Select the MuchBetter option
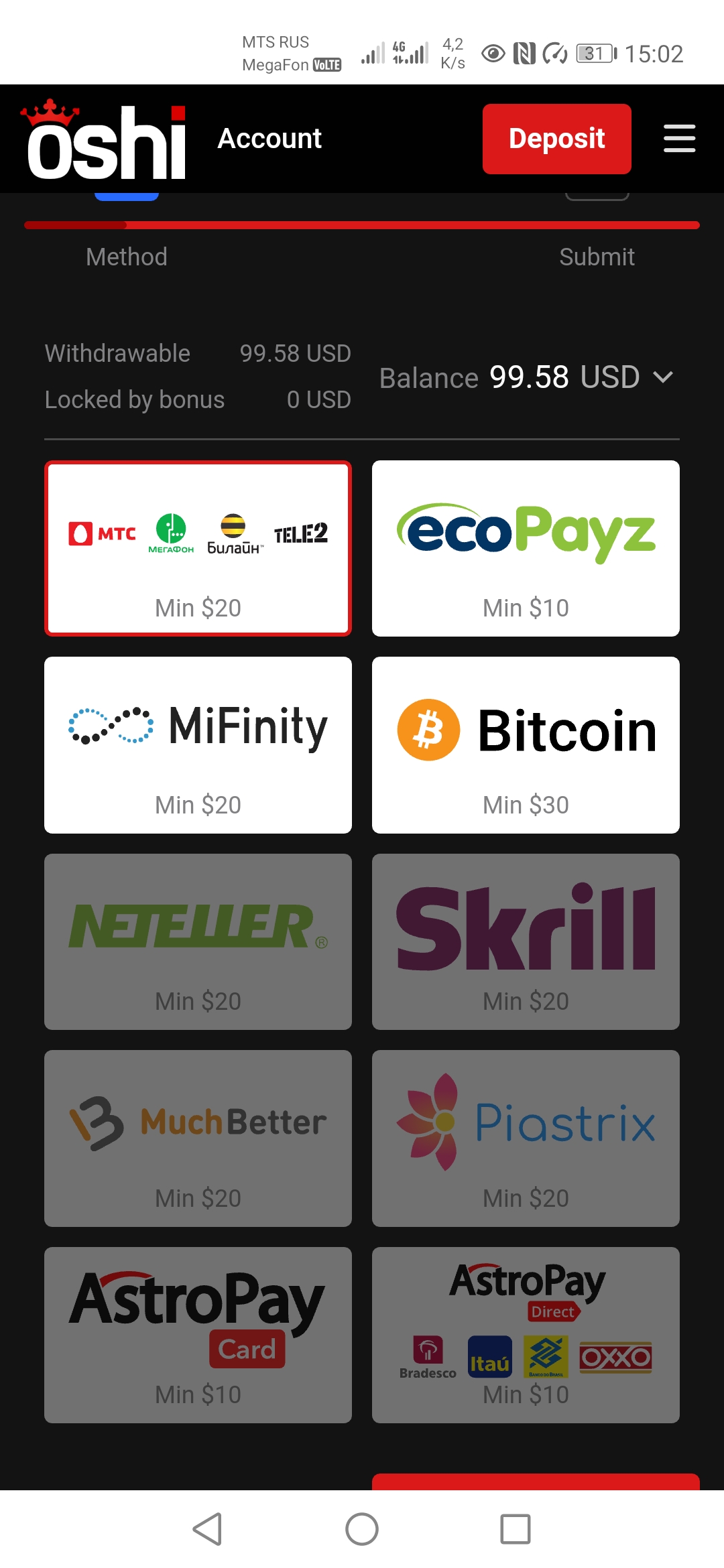The height and width of the screenshot is (1568, 724). tap(198, 1138)
